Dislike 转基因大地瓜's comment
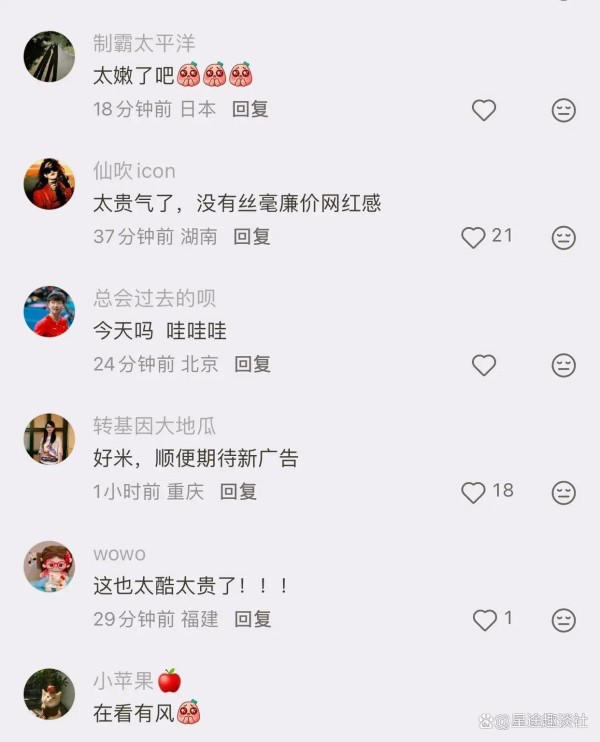This screenshot has width=600, height=742. 564,492
